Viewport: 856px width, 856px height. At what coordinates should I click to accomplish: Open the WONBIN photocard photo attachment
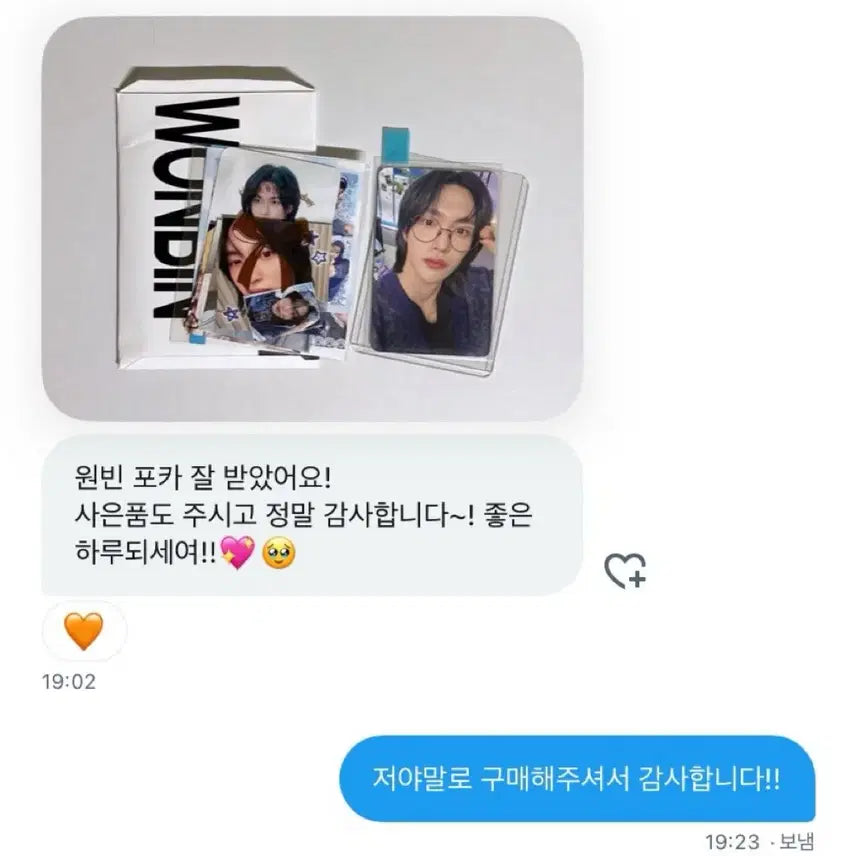(x=311, y=218)
